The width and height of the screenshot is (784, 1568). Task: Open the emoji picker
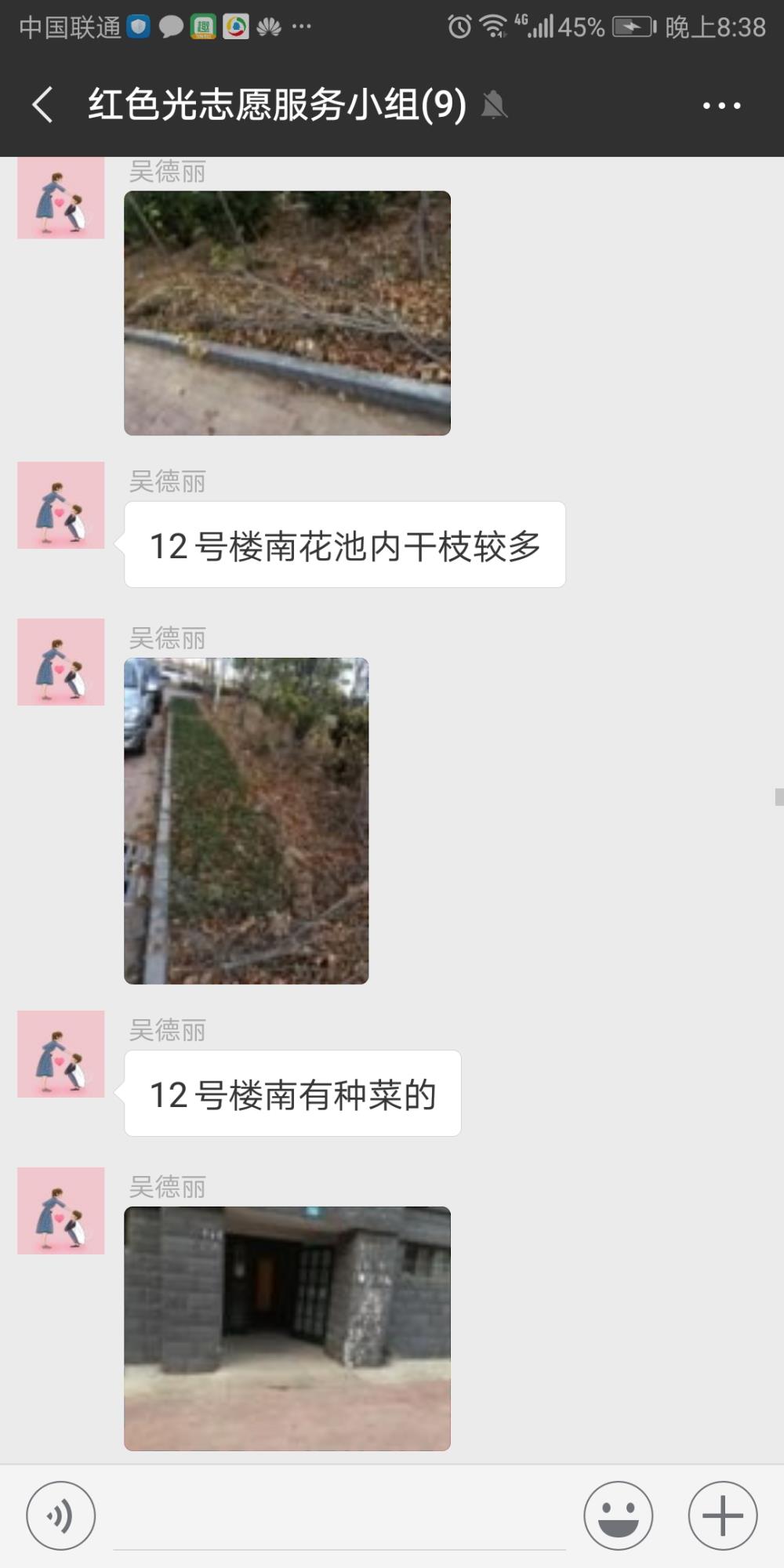point(618,1515)
